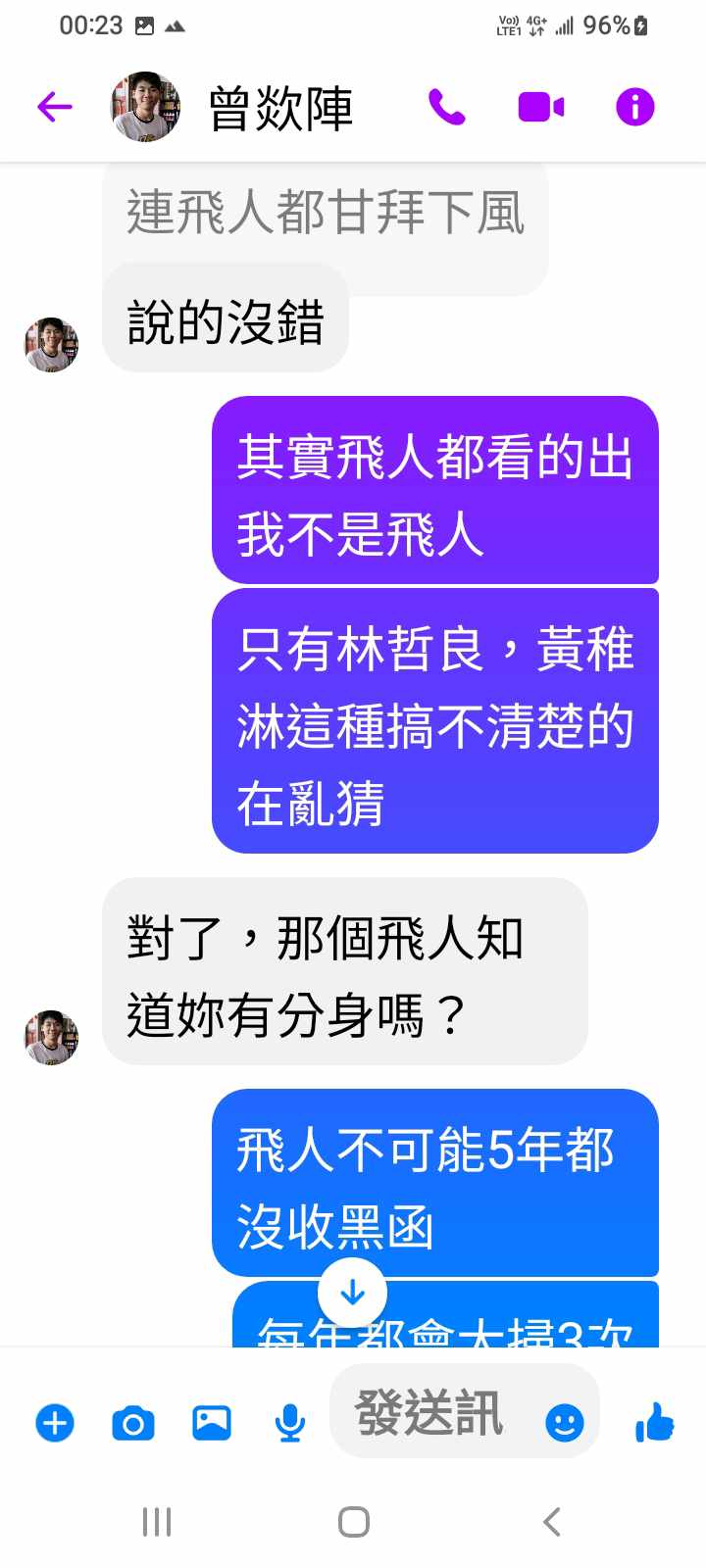Record a voice message with the microphone

tap(289, 1422)
